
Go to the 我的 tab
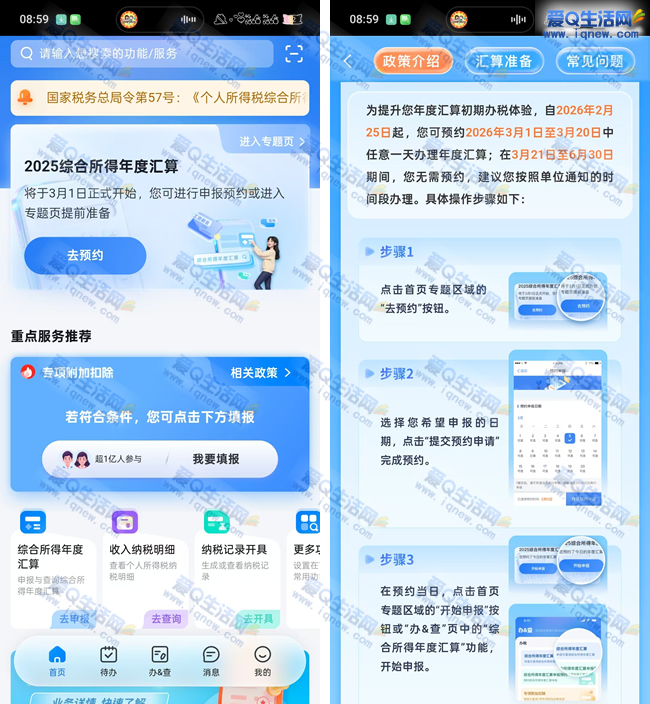click(x=262, y=661)
